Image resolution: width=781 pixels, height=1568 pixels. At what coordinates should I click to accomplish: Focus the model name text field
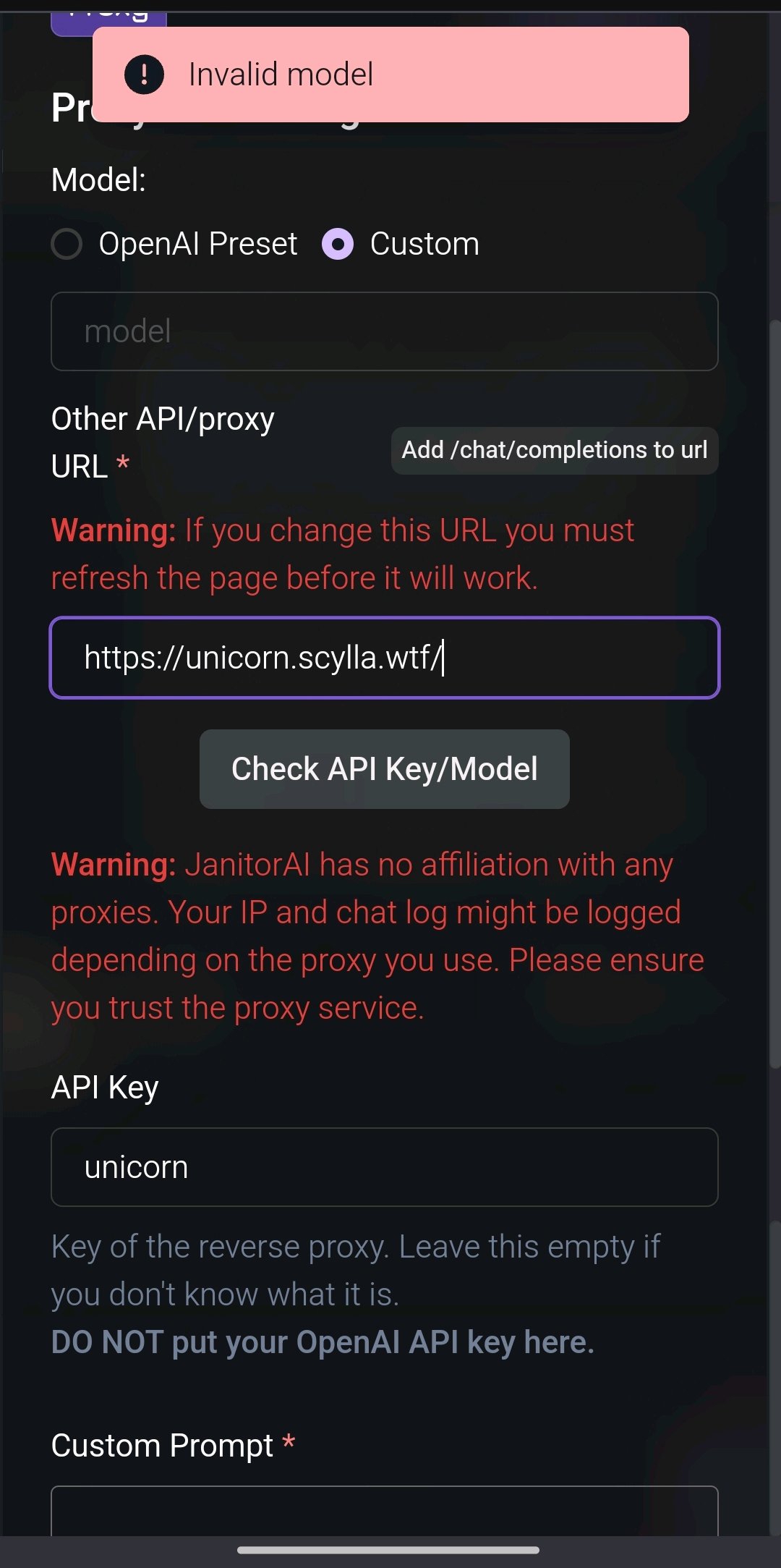pyautogui.click(x=385, y=331)
